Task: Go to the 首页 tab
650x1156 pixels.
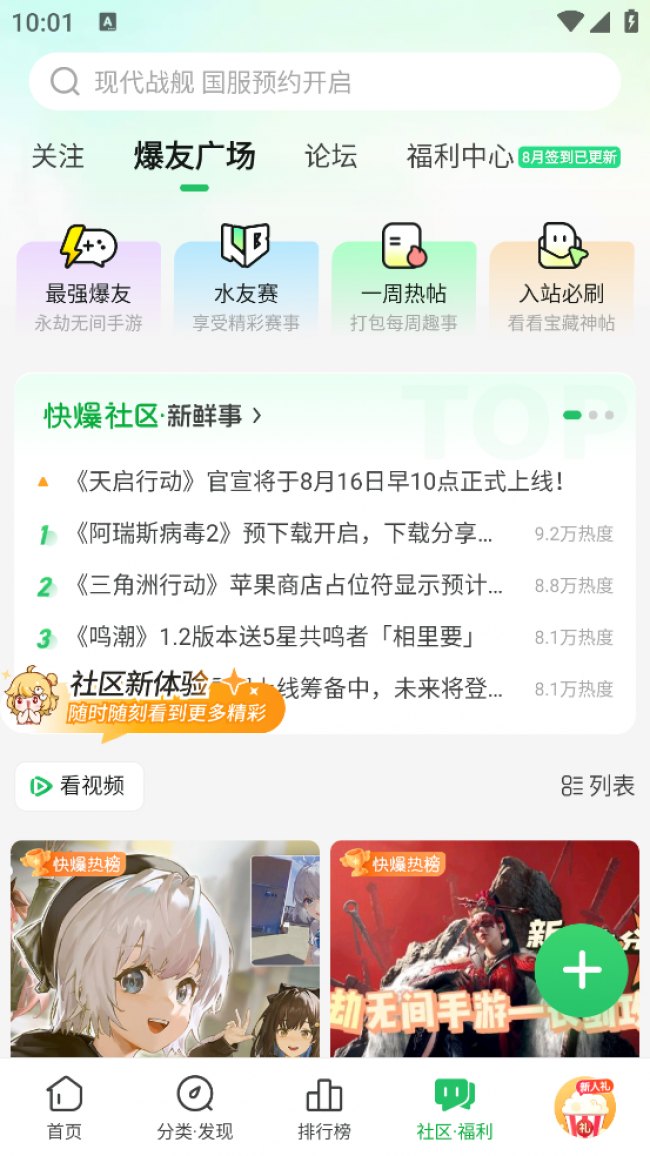Action: coord(65,1108)
